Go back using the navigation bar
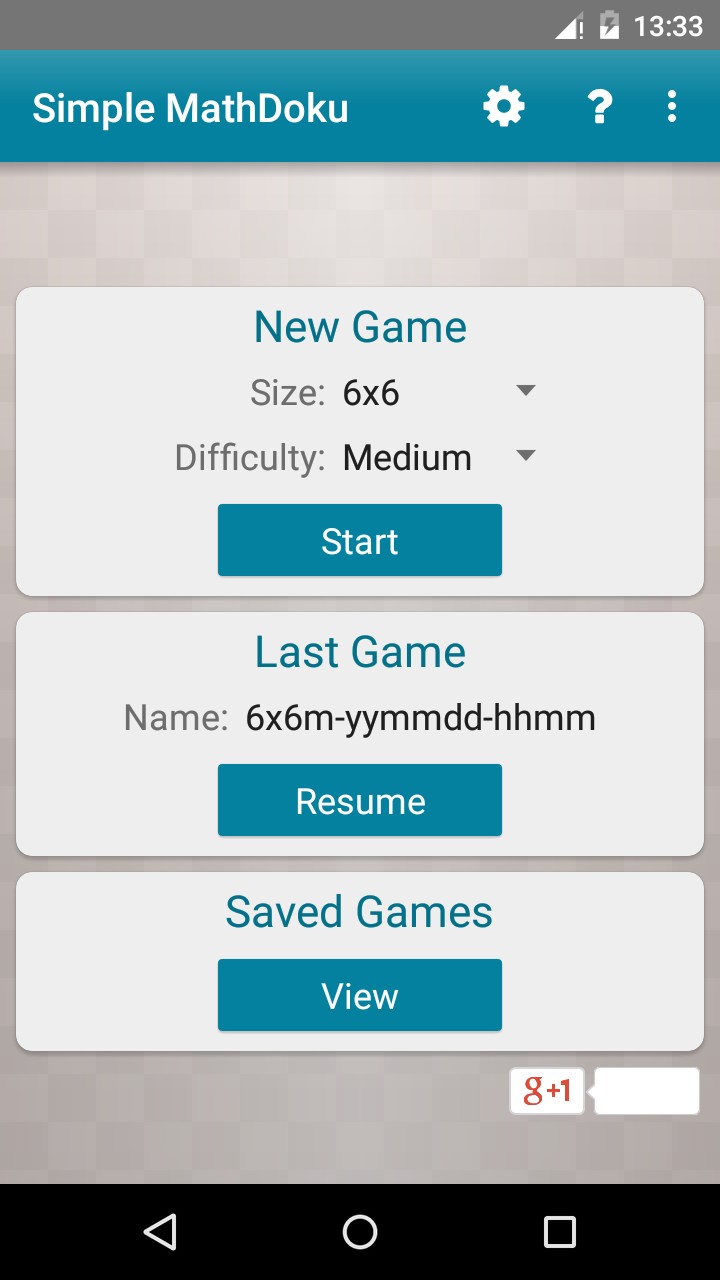 160,1232
